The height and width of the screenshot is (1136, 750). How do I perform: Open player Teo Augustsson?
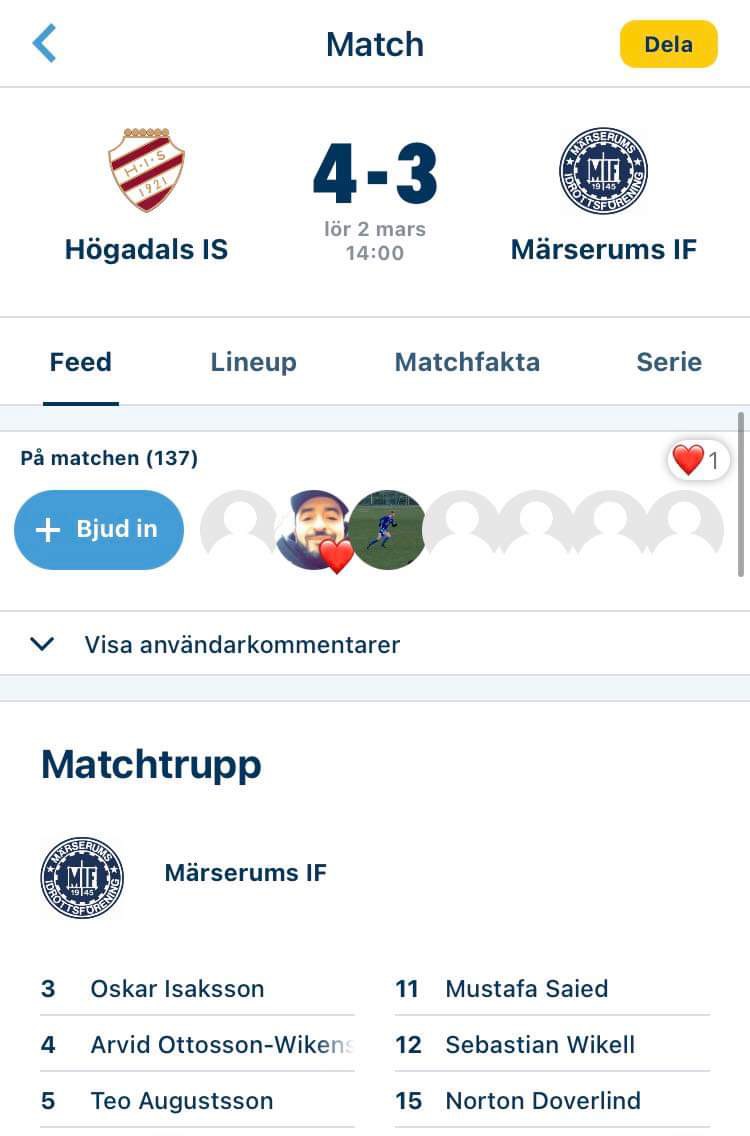[x=181, y=1101]
